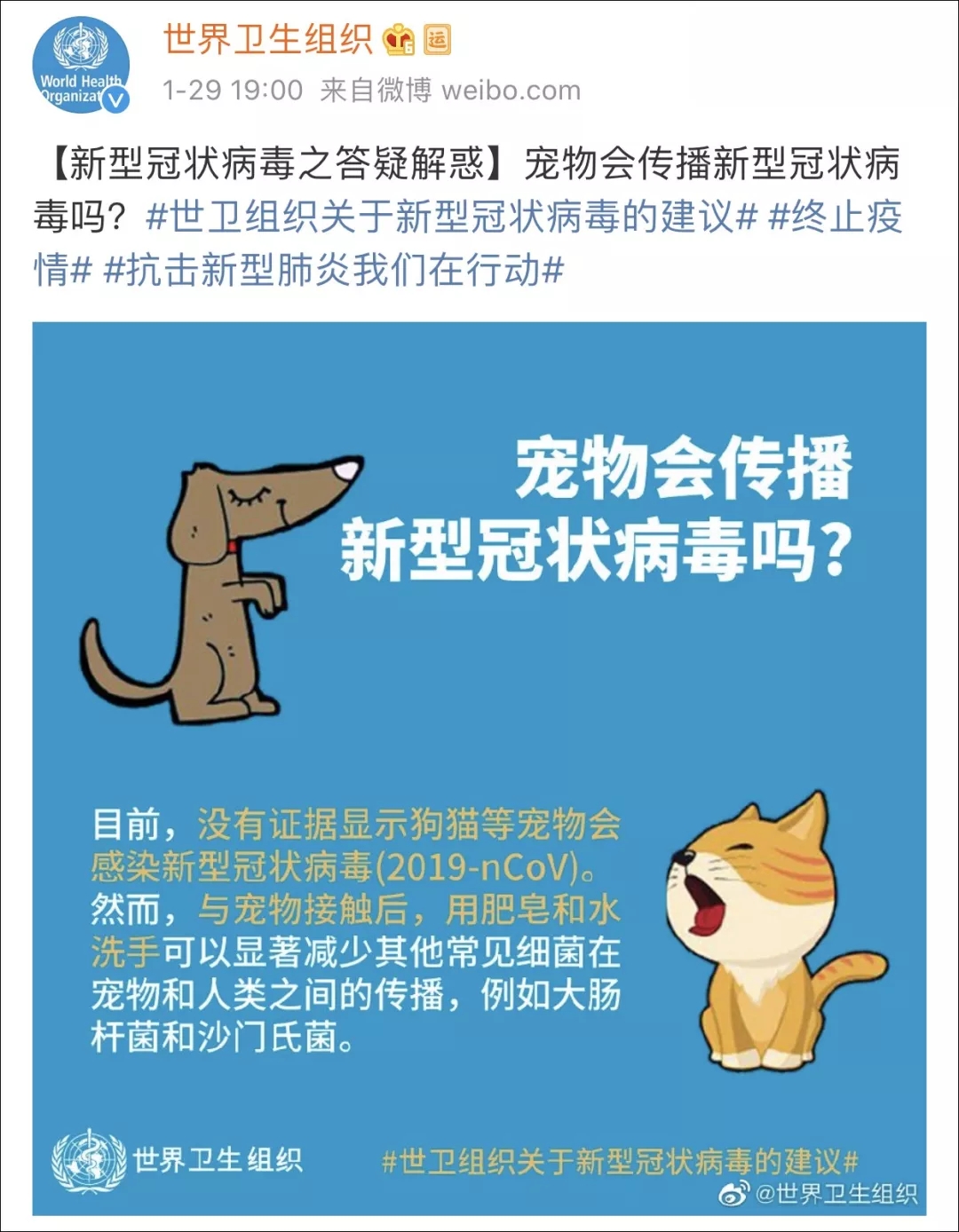Open hashtag #世卫组织关于新型冠状病毒的建议#
Screen dimensions: 959x1232
[x=451, y=217]
